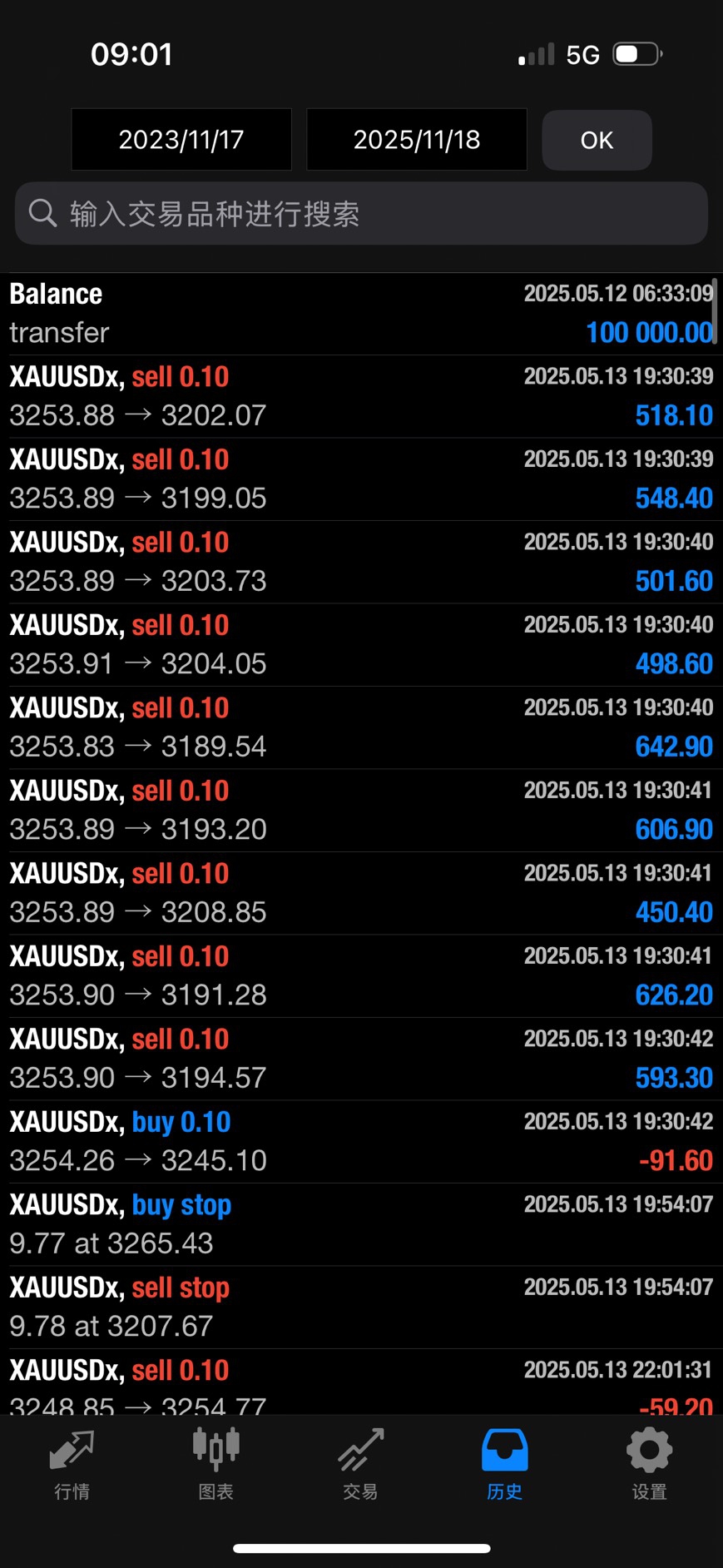Open the sell trade closed at 3189.54
This screenshot has height=1568, width=723.
[361, 727]
